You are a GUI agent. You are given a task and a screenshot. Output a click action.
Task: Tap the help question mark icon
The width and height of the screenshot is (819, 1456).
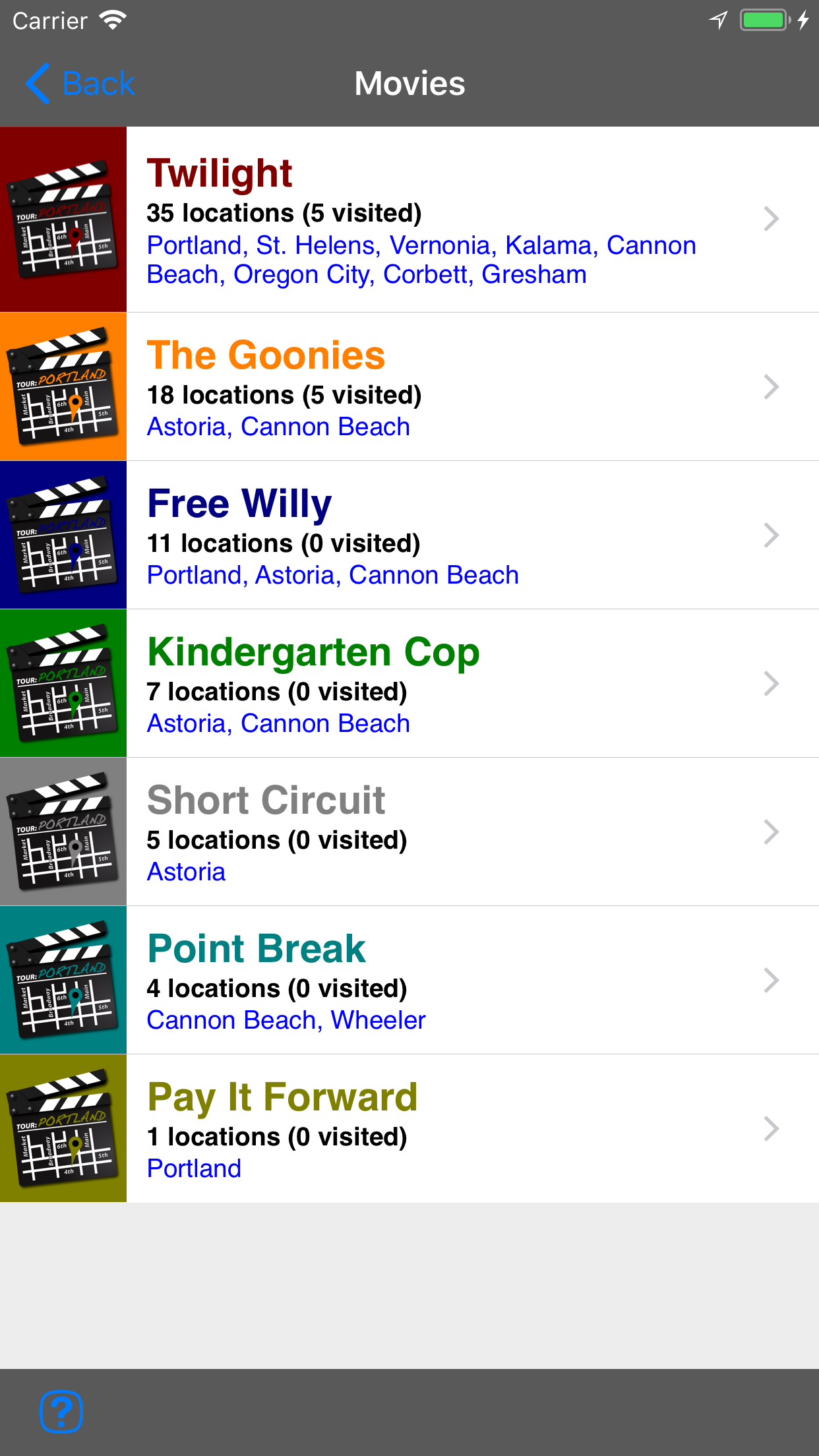tap(61, 1412)
